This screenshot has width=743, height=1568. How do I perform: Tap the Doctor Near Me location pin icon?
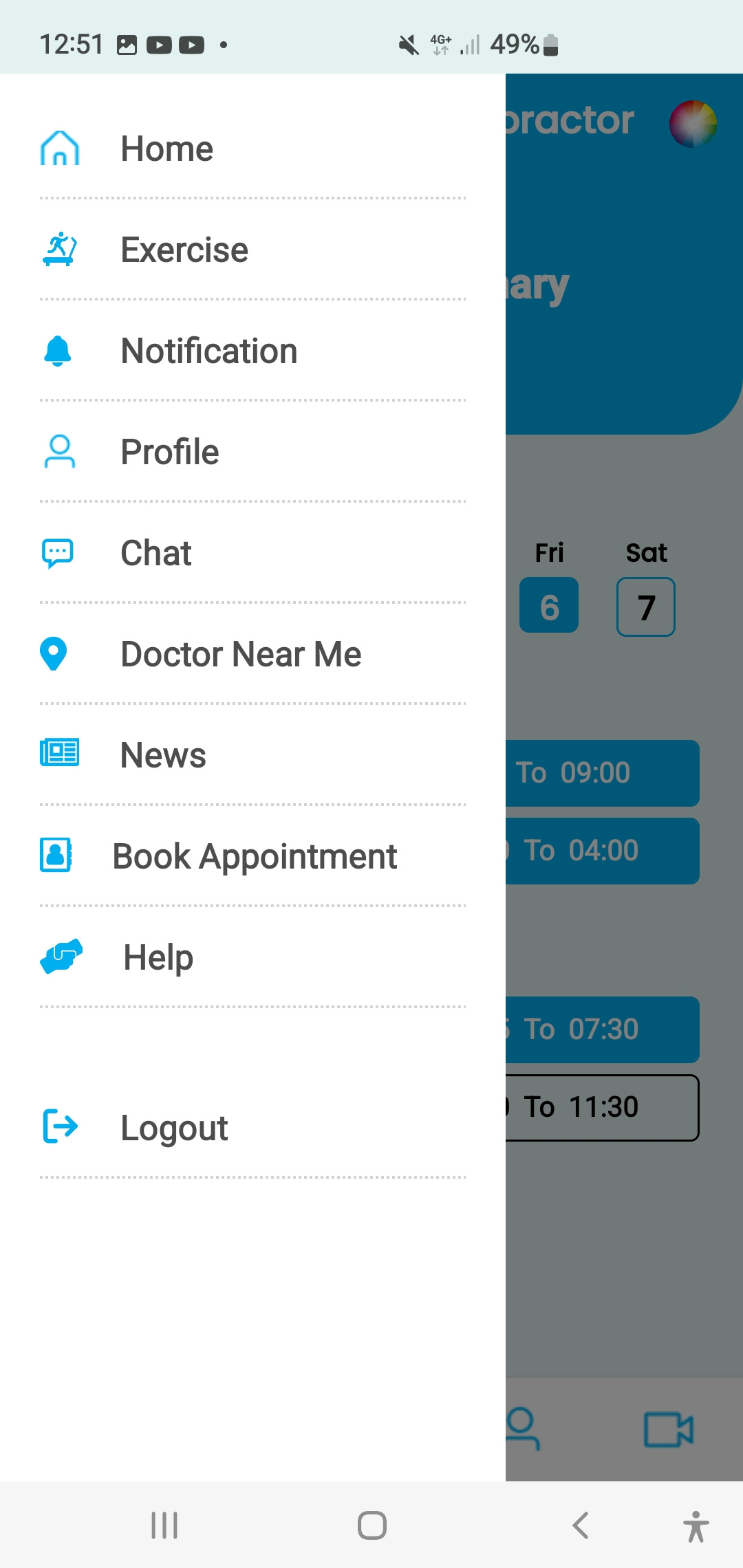click(54, 654)
